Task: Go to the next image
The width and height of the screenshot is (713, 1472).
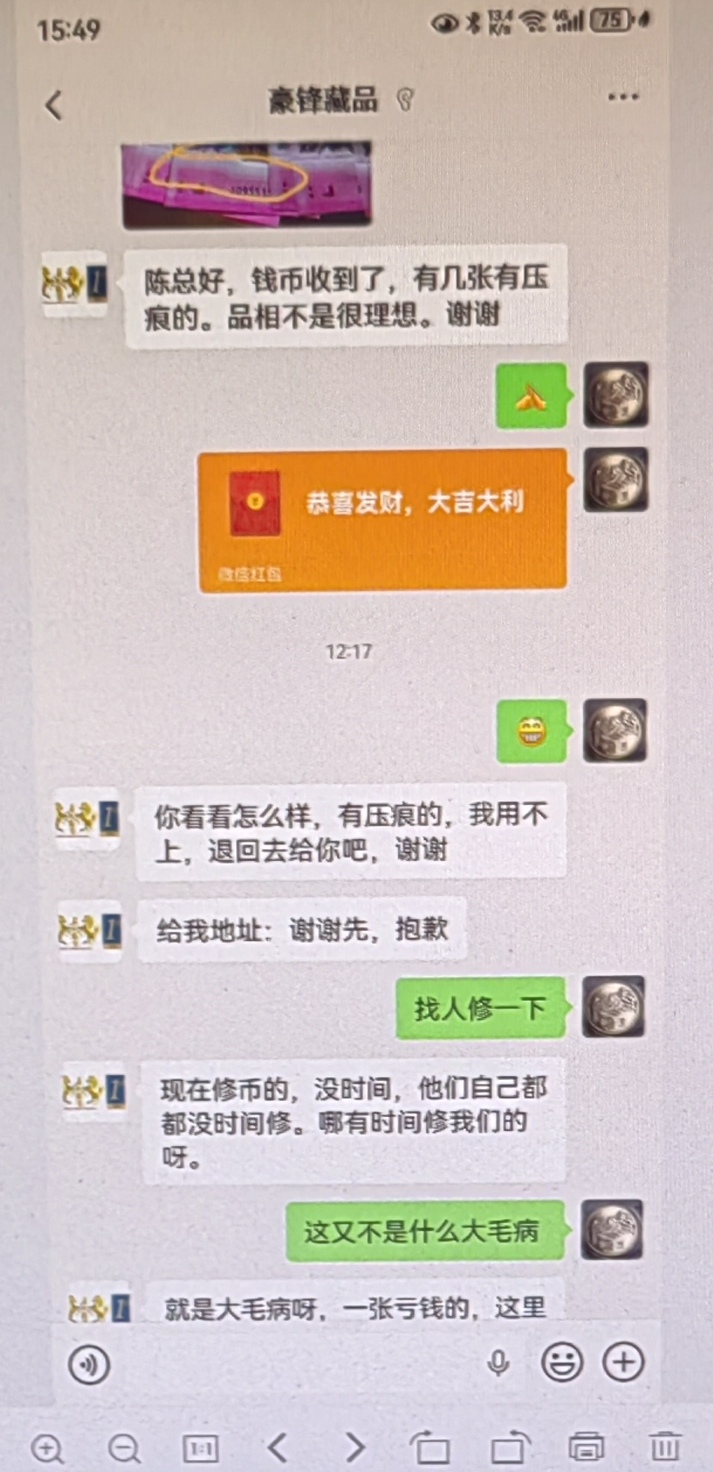Action: click(x=355, y=1446)
